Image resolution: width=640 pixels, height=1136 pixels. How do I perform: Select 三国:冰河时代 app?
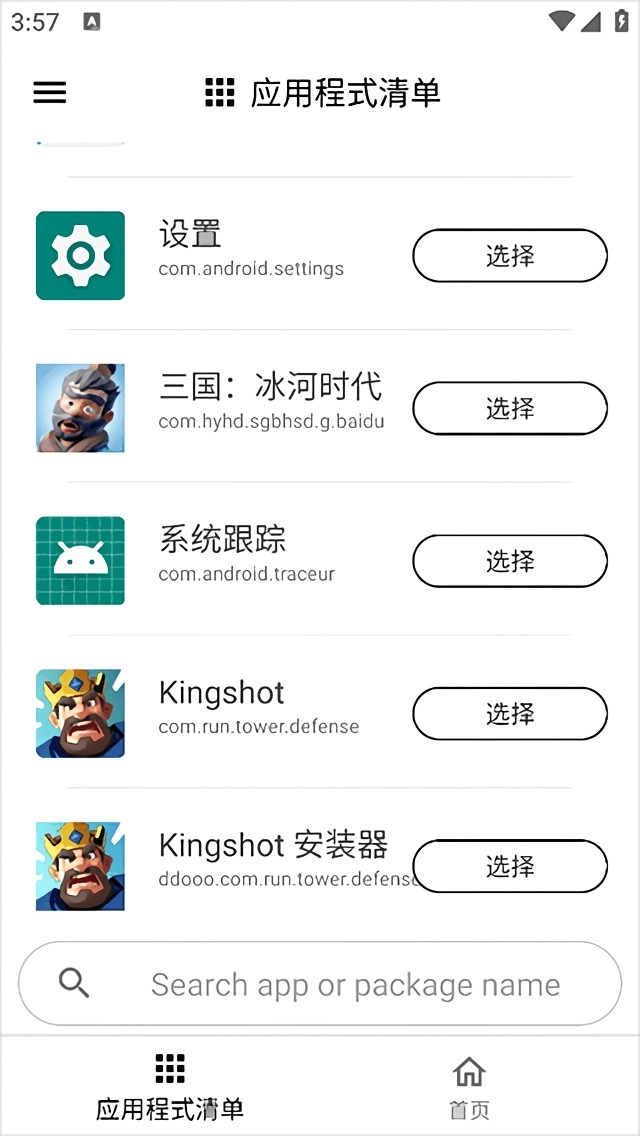point(510,408)
